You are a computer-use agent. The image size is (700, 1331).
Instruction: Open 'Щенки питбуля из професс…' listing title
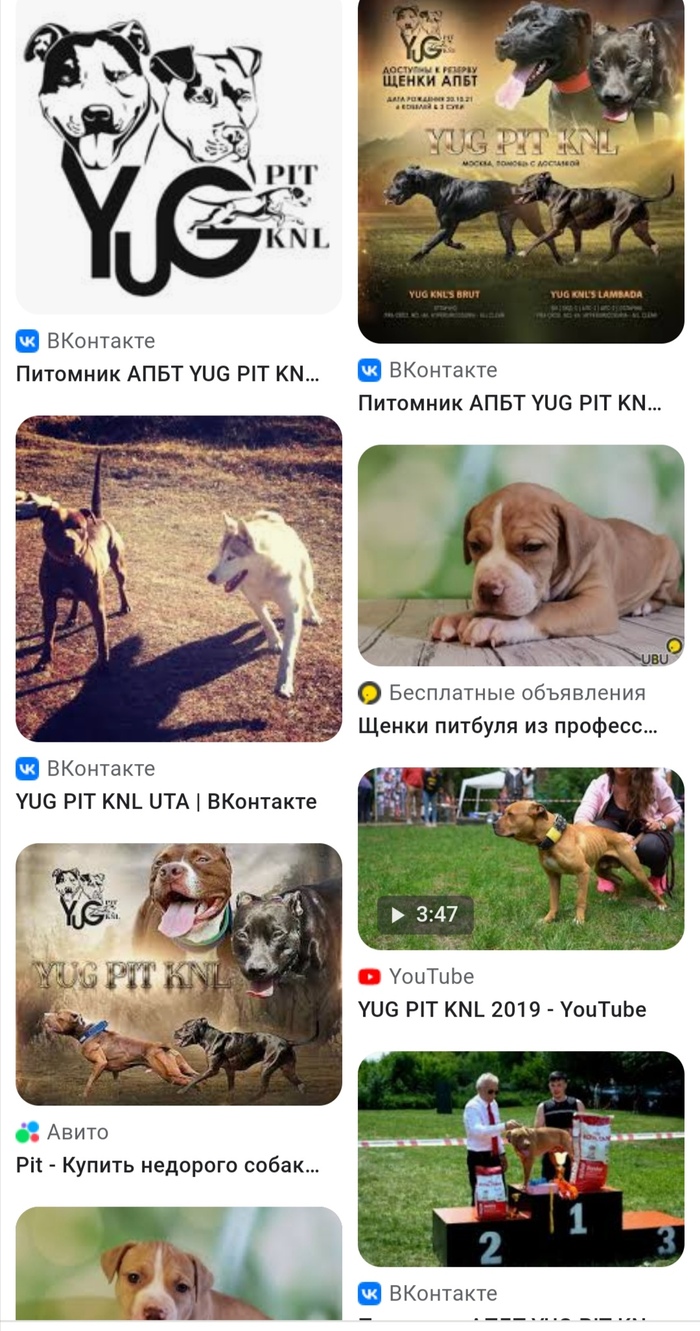pos(508,726)
